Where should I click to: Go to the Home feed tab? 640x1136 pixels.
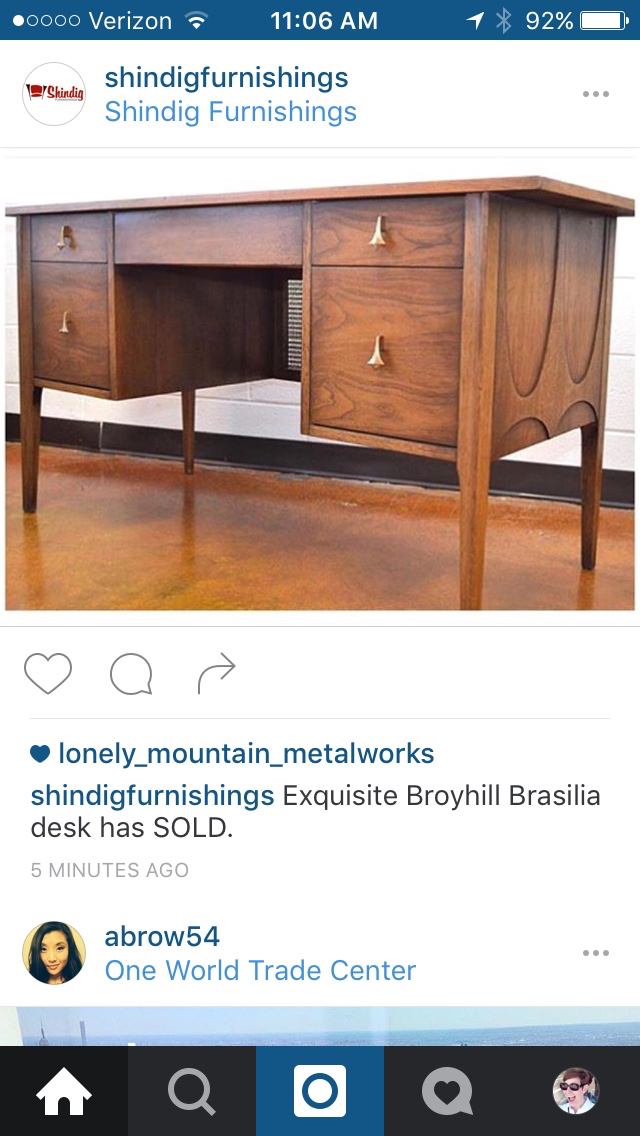pos(64,1091)
